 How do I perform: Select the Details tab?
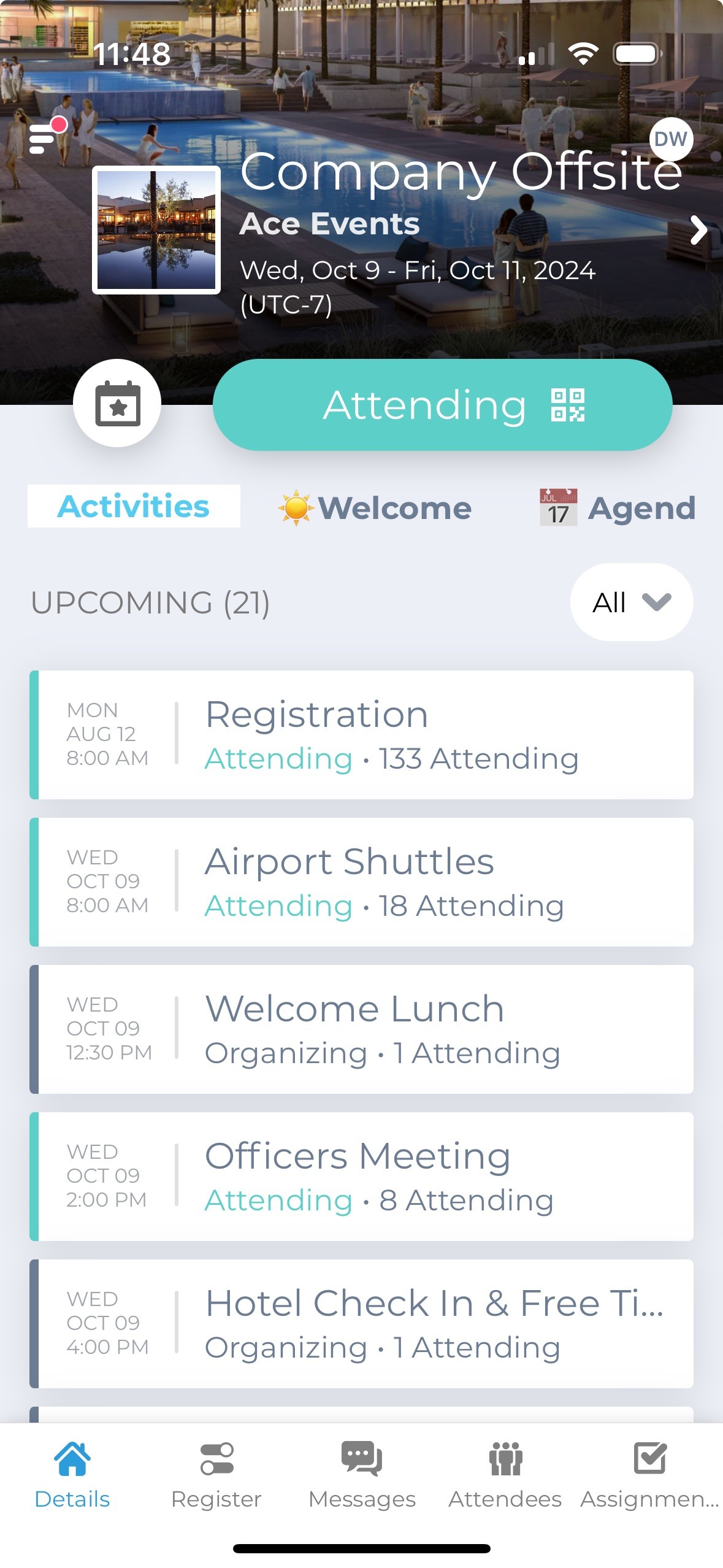coord(72,1475)
